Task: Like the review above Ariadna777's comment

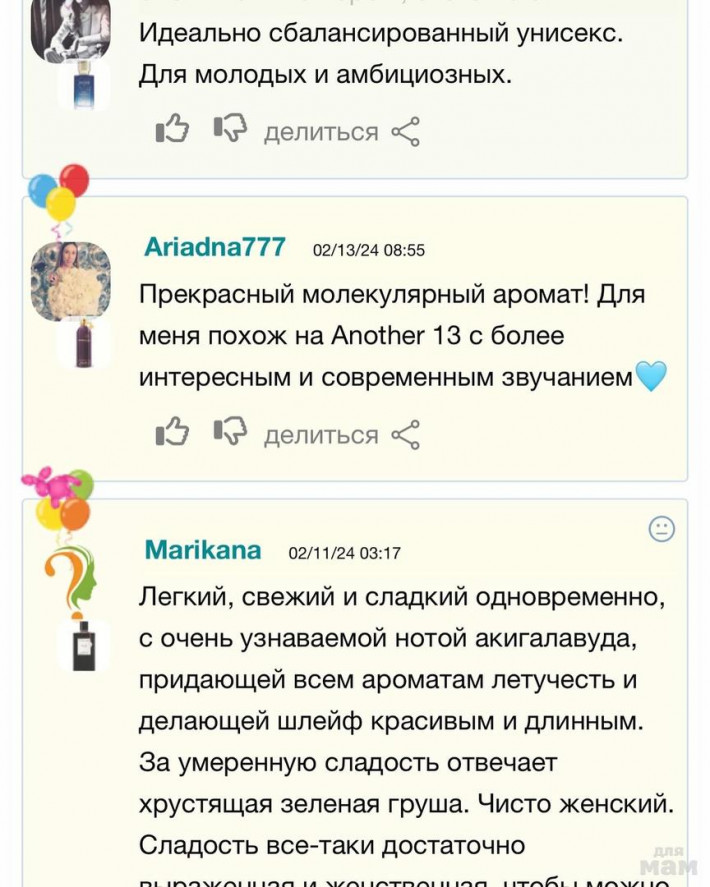Action: (172, 130)
